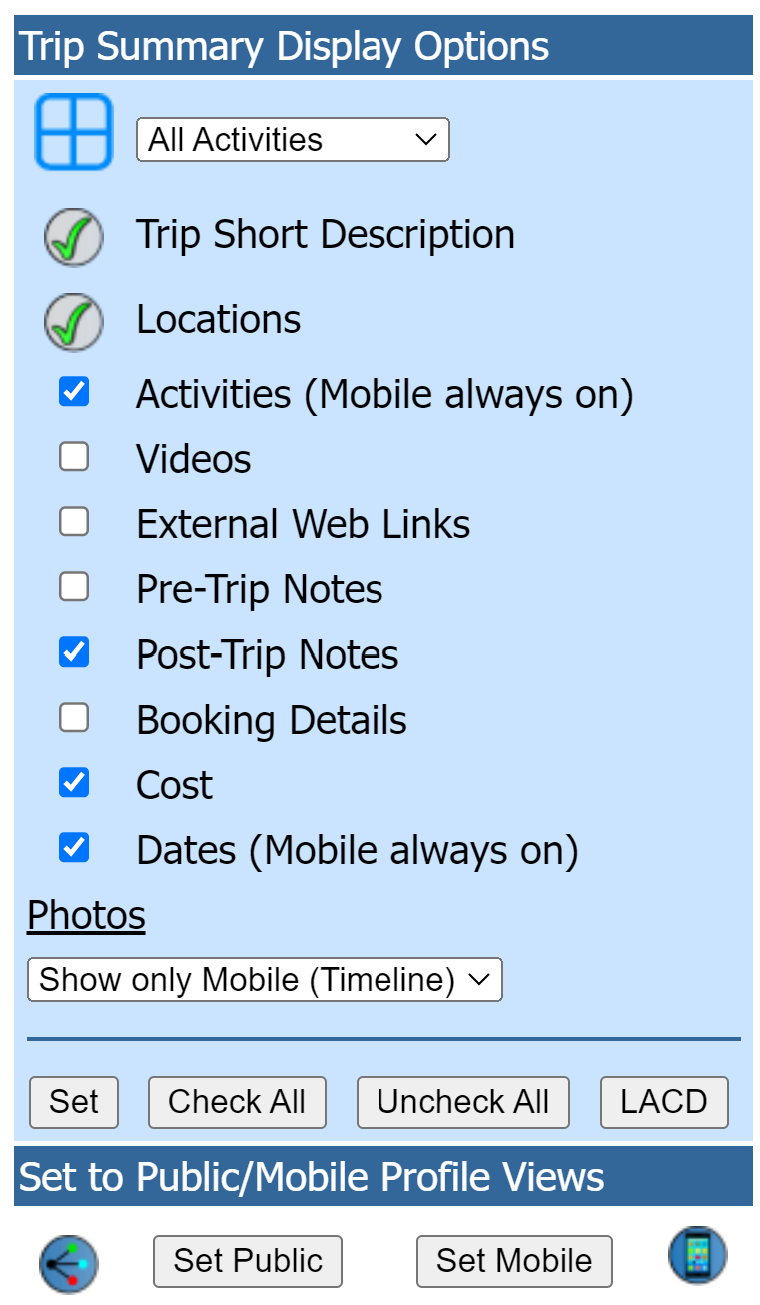Apply the Set Public profile view

(248, 1261)
